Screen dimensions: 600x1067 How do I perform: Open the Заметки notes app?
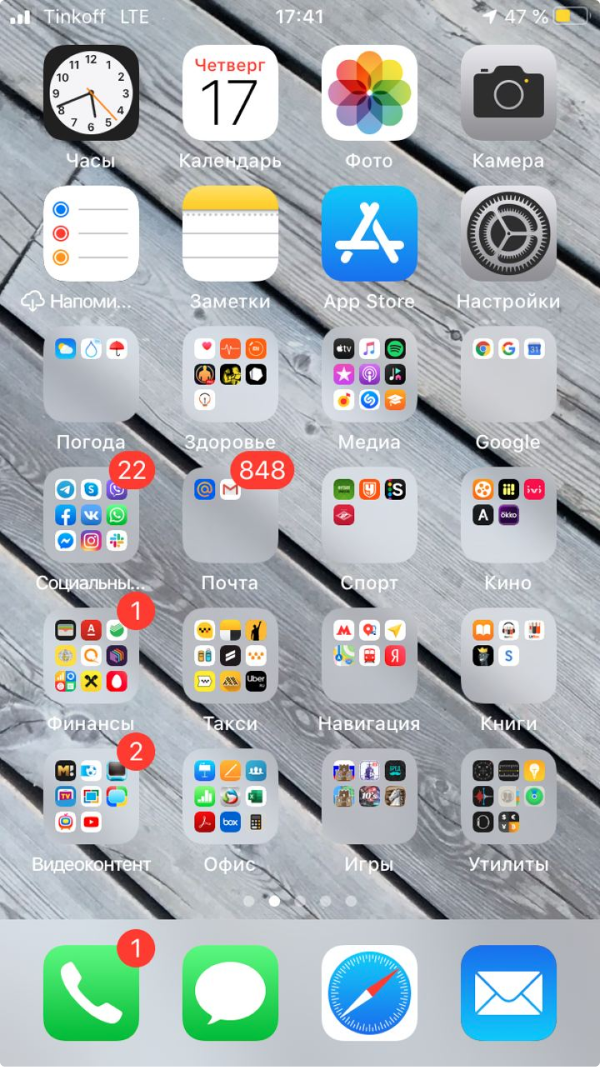coord(230,233)
